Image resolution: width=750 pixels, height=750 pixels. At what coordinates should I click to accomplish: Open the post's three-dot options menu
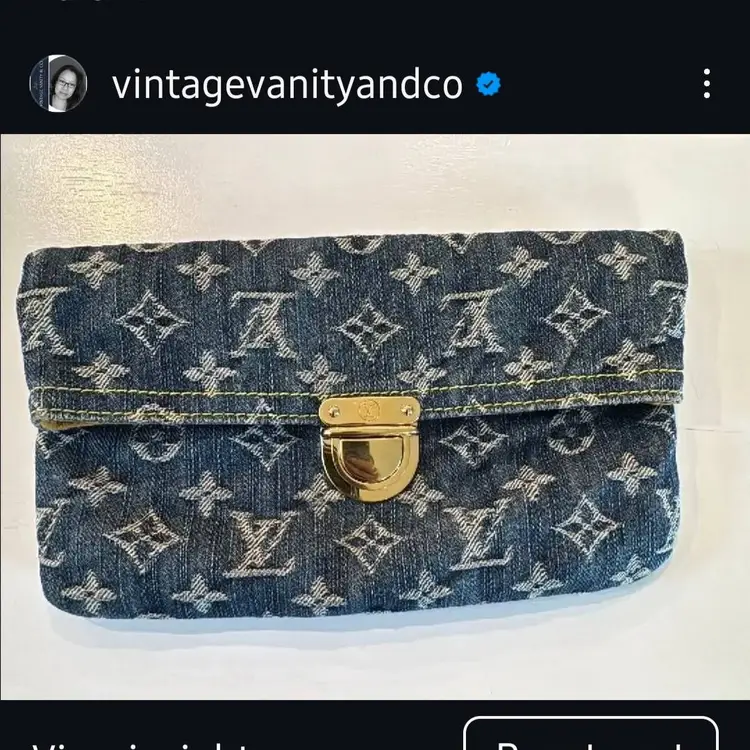[x=707, y=84]
